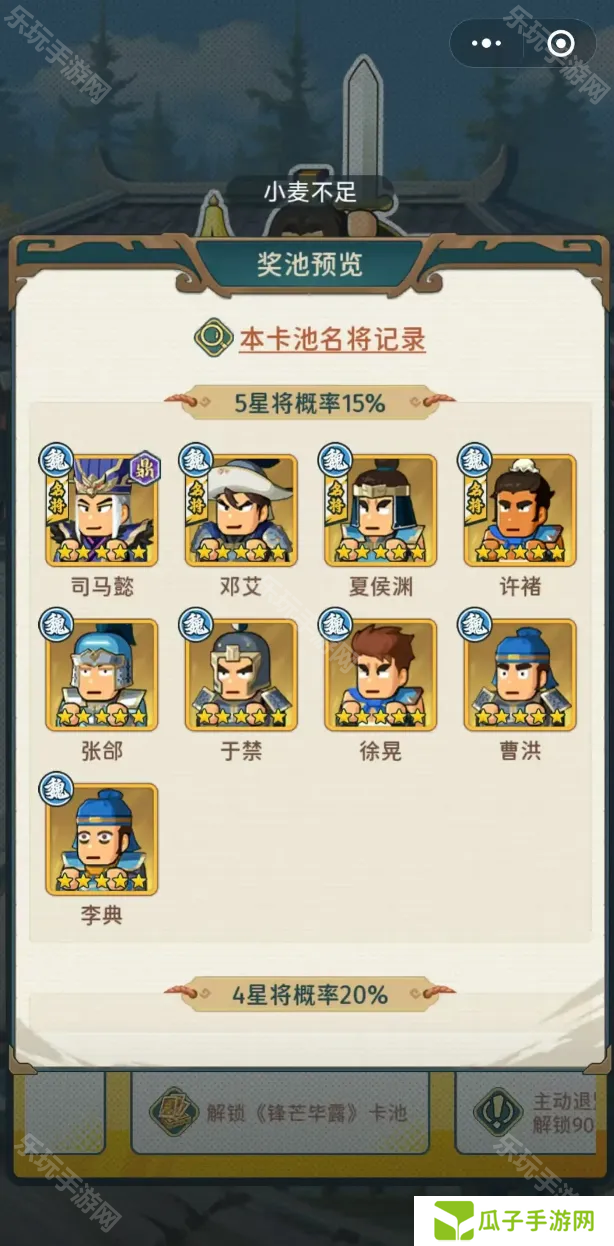This screenshot has height=1246, width=614.
Task: Open the 许褚 hero card
Action: [x=520, y=510]
